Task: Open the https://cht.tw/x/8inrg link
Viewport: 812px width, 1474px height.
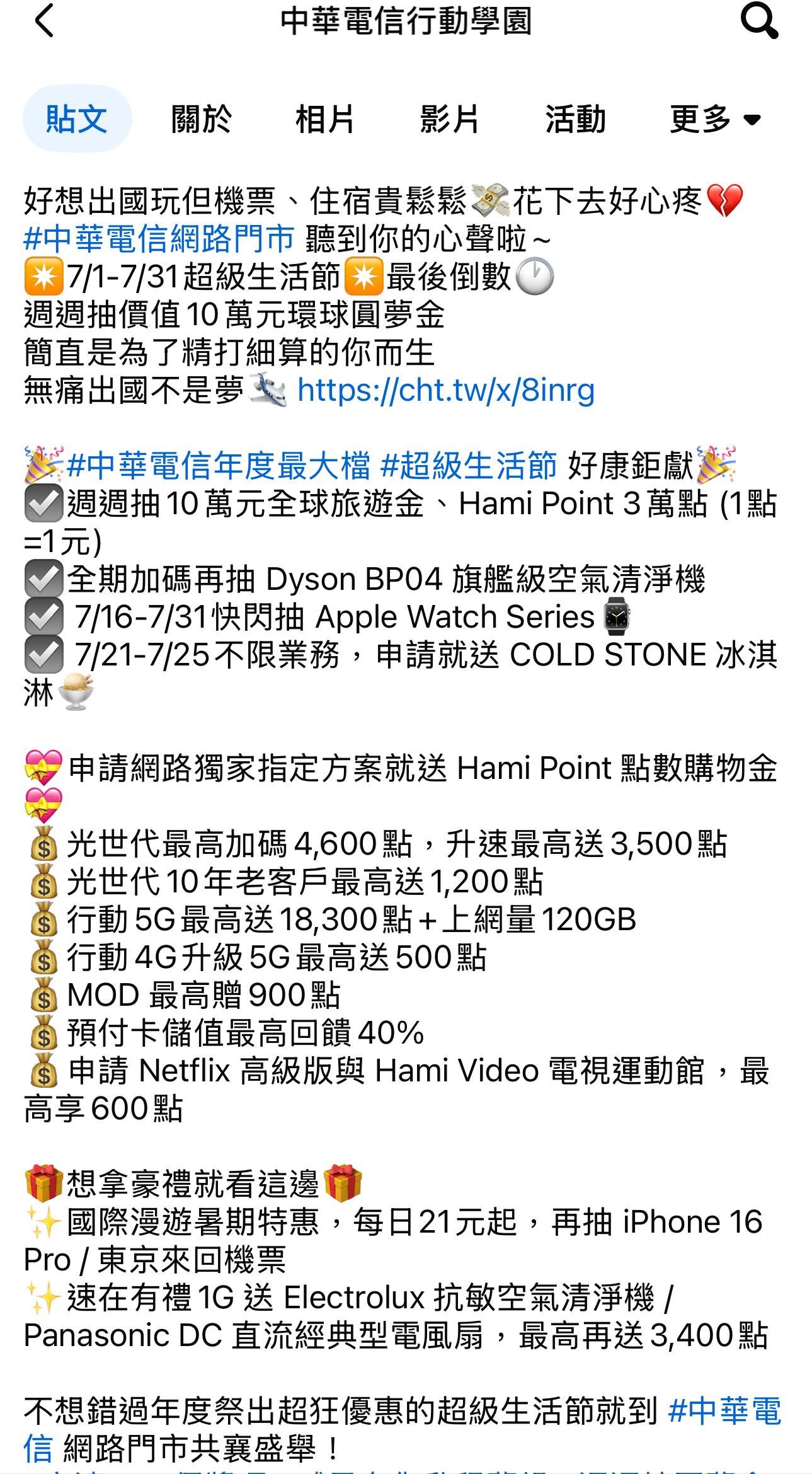Action: click(445, 390)
